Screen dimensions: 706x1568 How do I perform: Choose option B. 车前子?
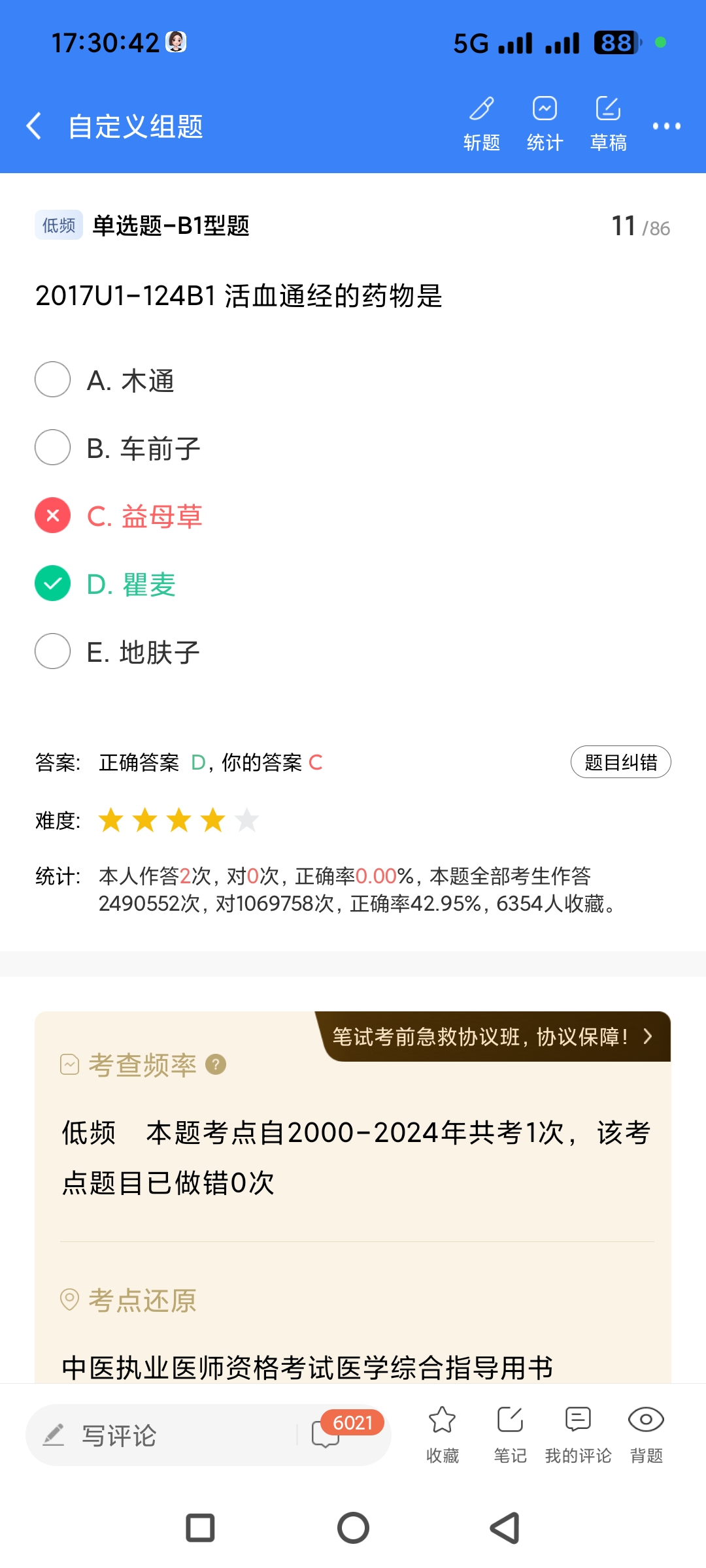click(53, 448)
